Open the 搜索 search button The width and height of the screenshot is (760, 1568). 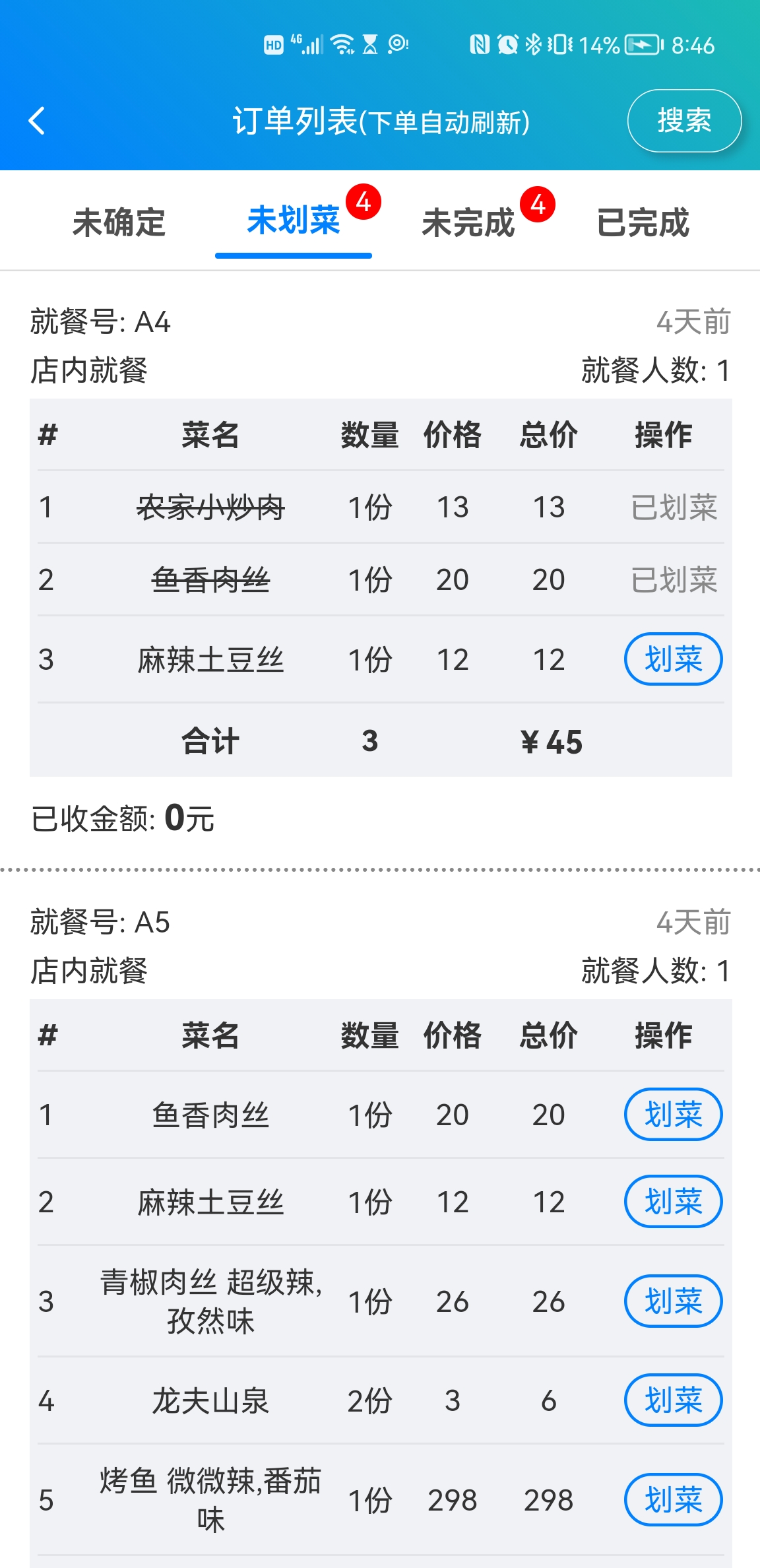pos(684,121)
